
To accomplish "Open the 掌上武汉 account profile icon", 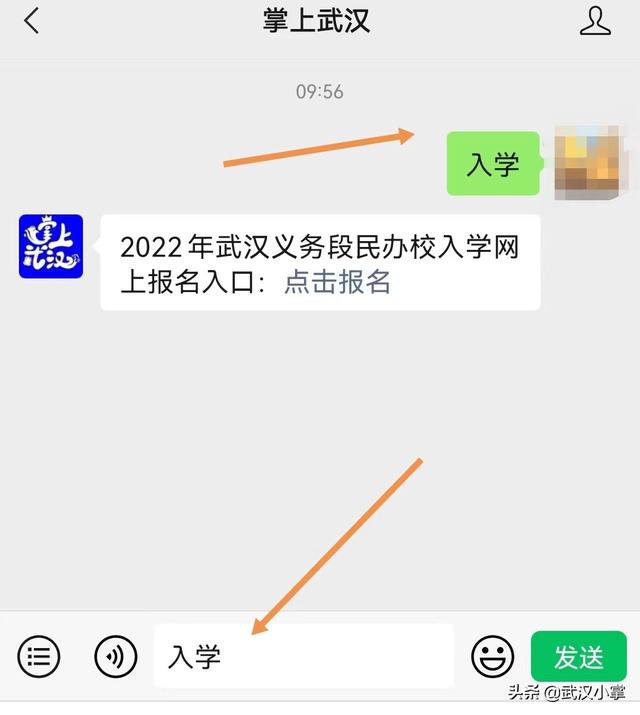I will coord(595,21).
